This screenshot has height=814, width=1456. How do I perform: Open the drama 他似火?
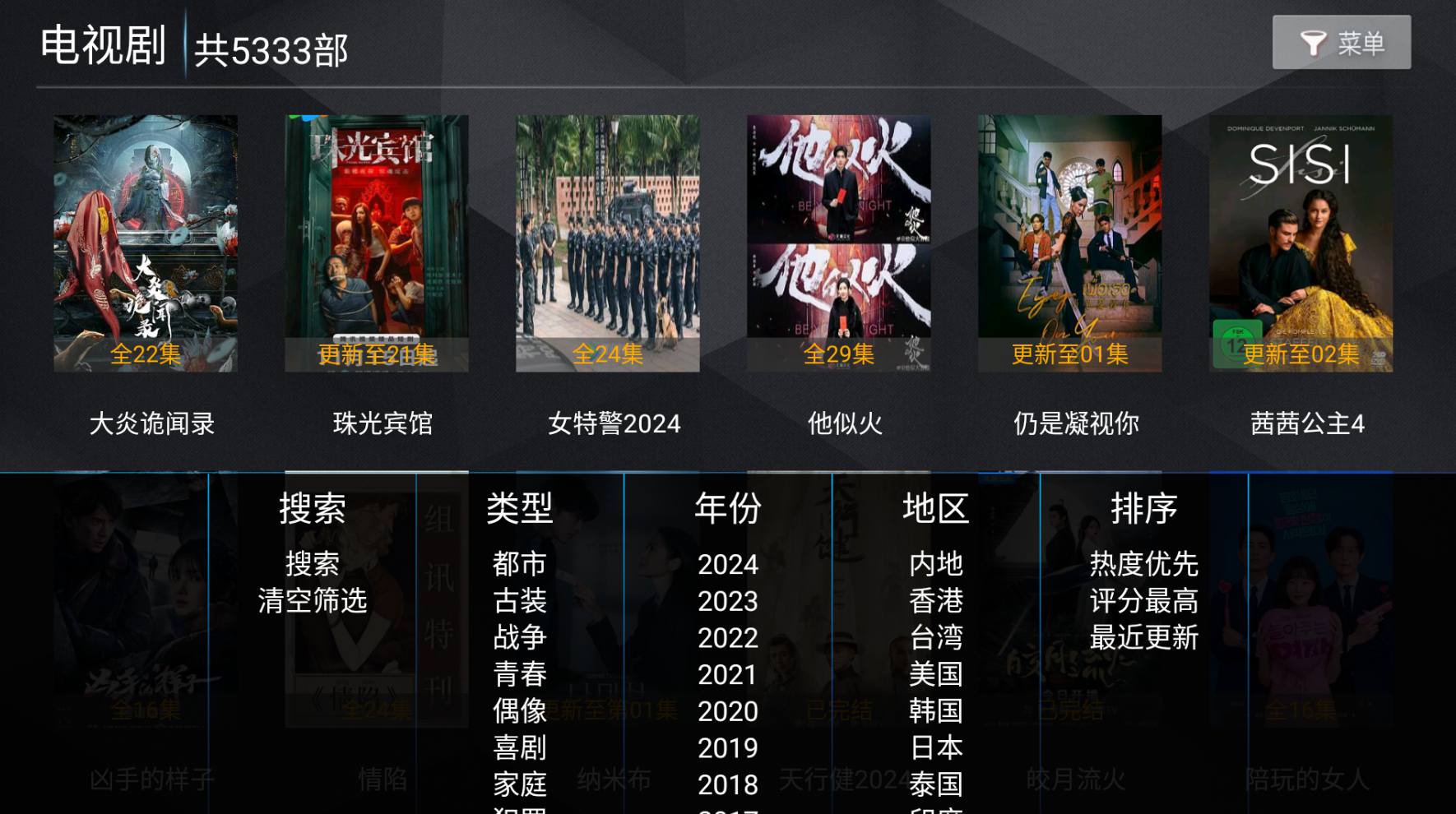[x=839, y=243]
